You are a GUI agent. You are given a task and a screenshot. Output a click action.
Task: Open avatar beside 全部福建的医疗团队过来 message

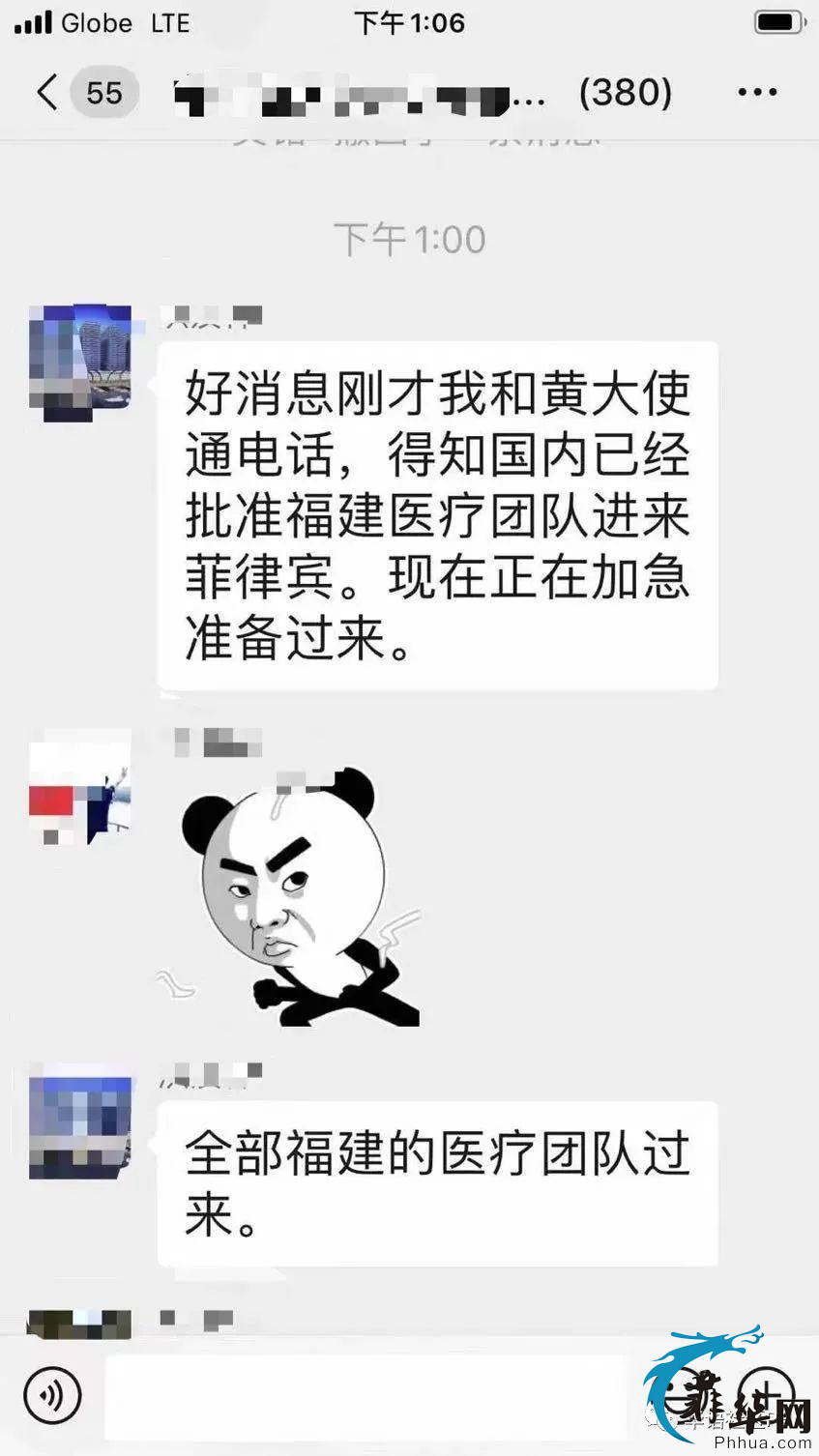tap(80, 1123)
